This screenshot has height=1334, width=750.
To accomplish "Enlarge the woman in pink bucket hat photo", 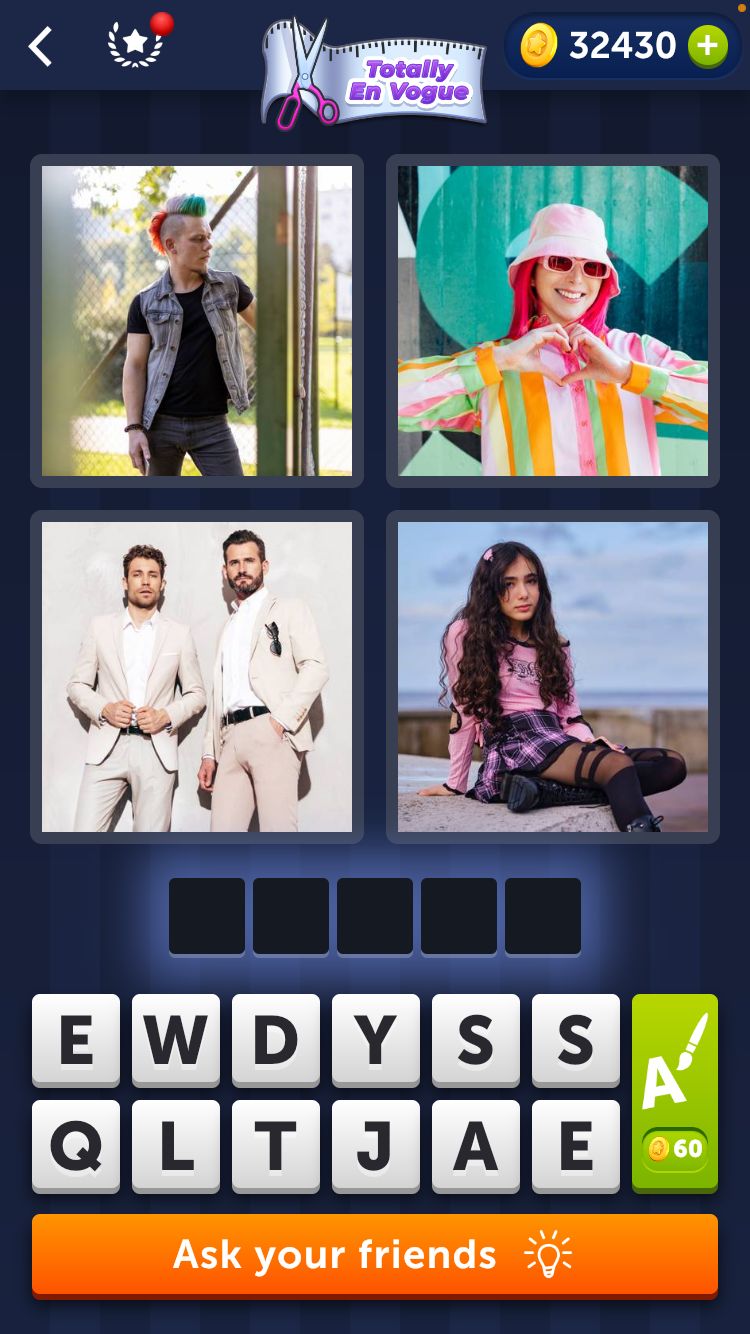I will (x=553, y=321).
